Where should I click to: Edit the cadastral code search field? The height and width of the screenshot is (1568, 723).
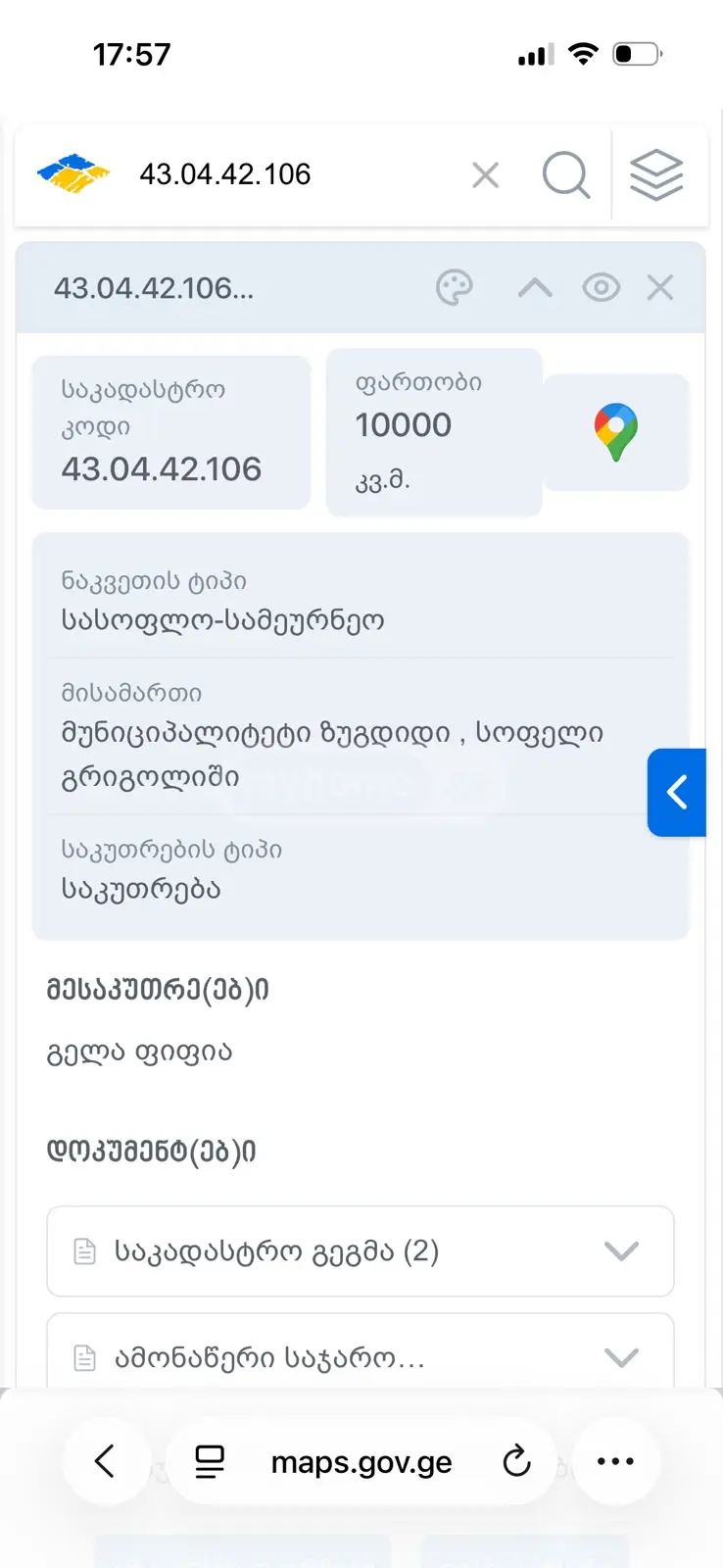pos(294,174)
